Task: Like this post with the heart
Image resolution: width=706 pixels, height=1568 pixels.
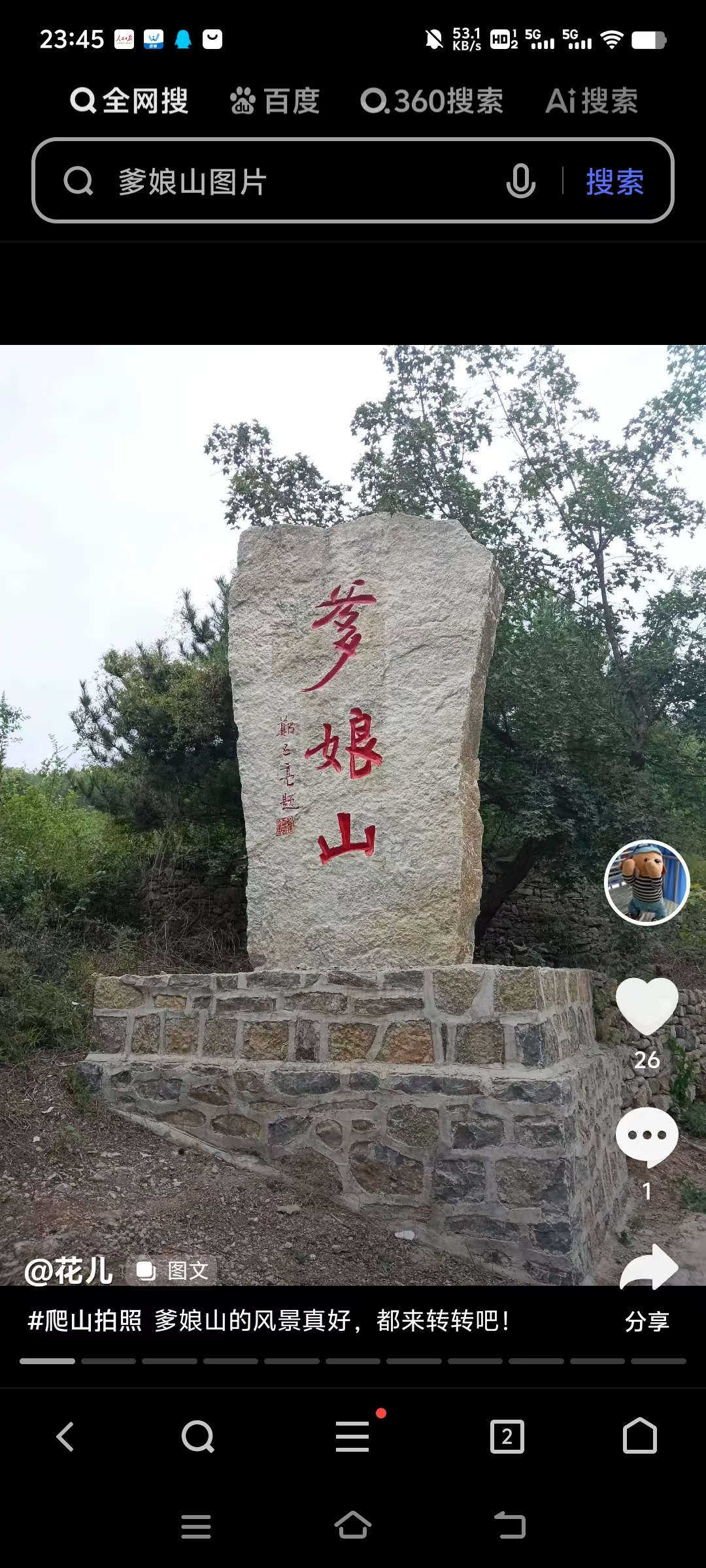Action: (x=647, y=1006)
